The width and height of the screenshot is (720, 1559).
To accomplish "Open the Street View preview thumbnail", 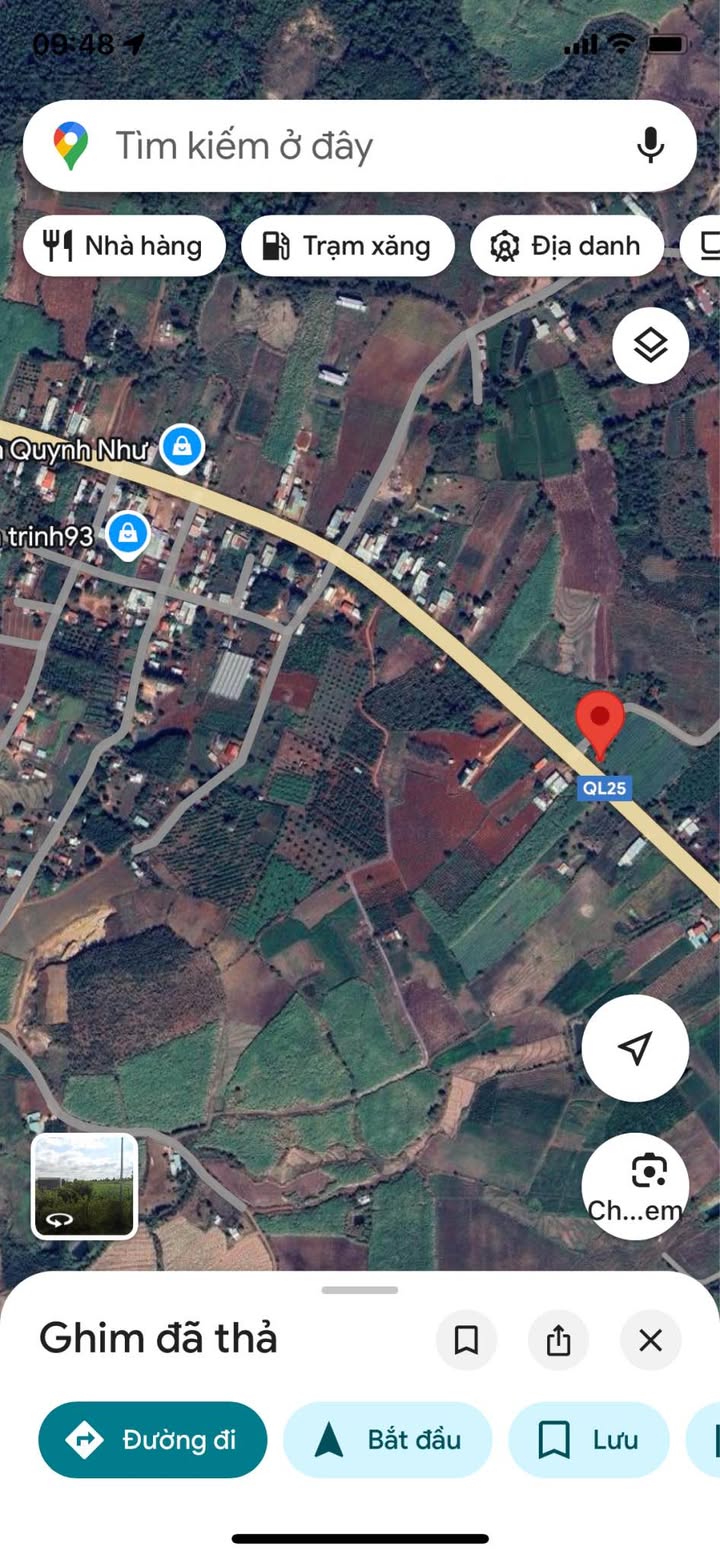I will [84, 1186].
